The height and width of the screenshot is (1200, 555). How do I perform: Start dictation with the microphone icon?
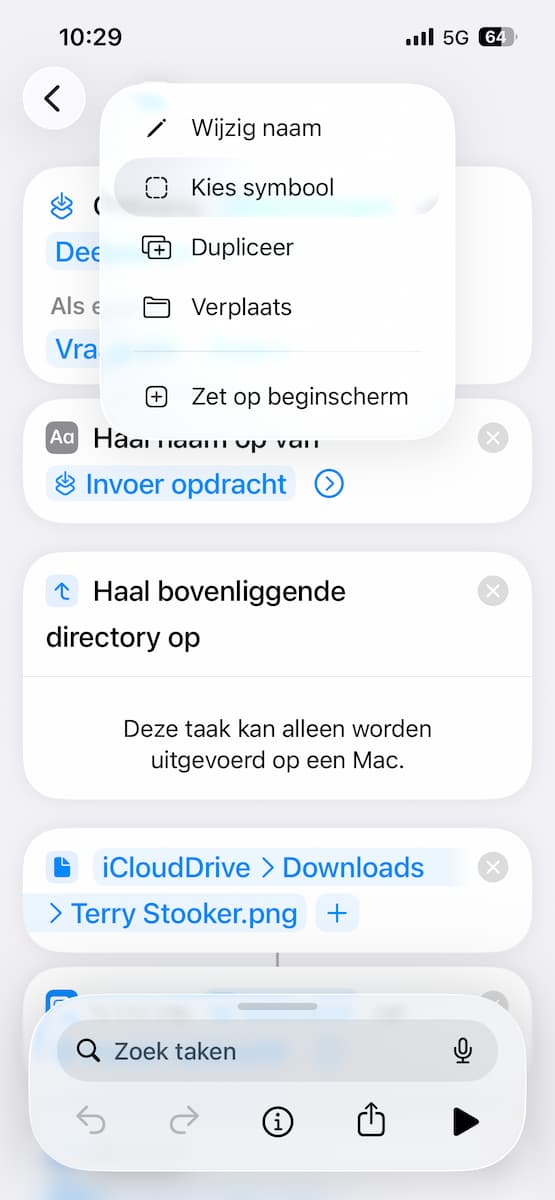(x=462, y=1051)
